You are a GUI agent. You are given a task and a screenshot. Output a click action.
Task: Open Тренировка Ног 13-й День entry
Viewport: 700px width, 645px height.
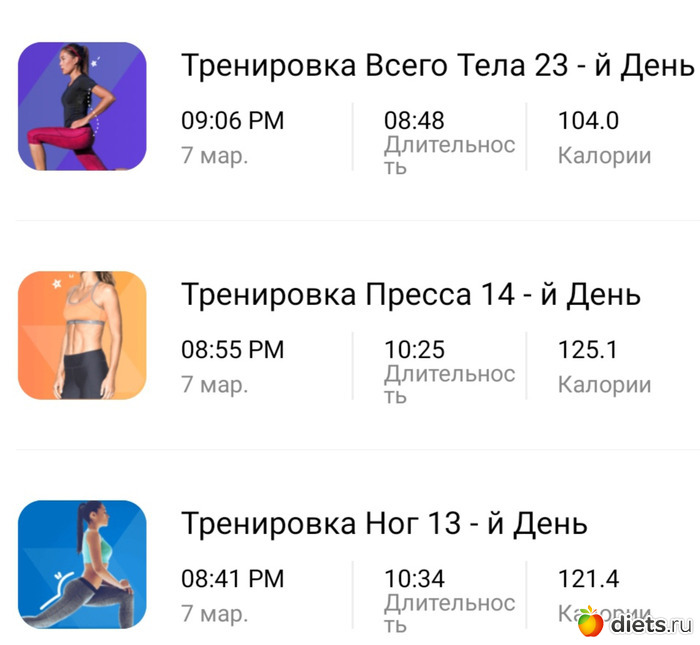(x=384, y=523)
